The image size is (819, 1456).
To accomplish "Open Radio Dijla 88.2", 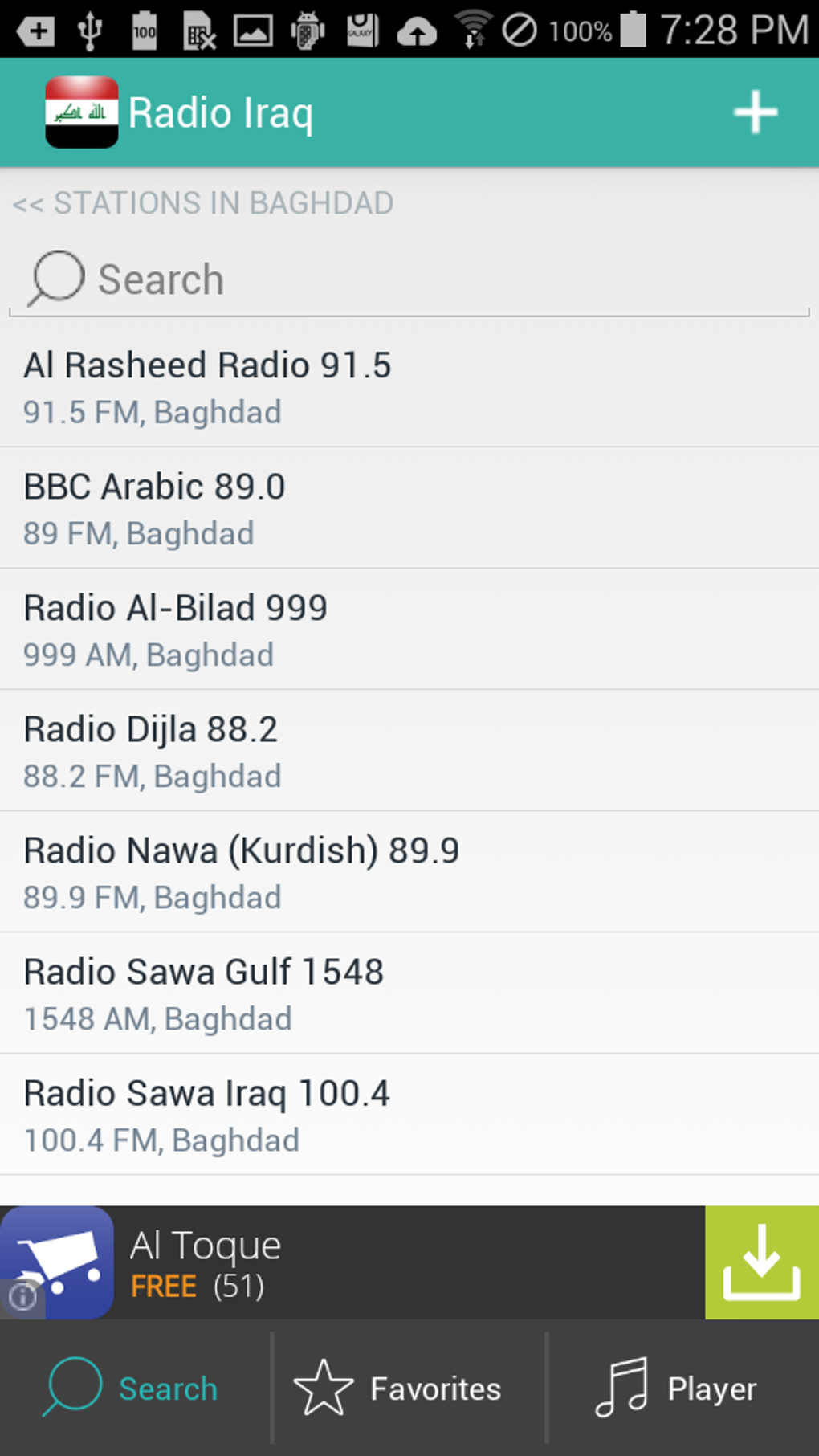I will pyautogui.click(x=409, y=751).
